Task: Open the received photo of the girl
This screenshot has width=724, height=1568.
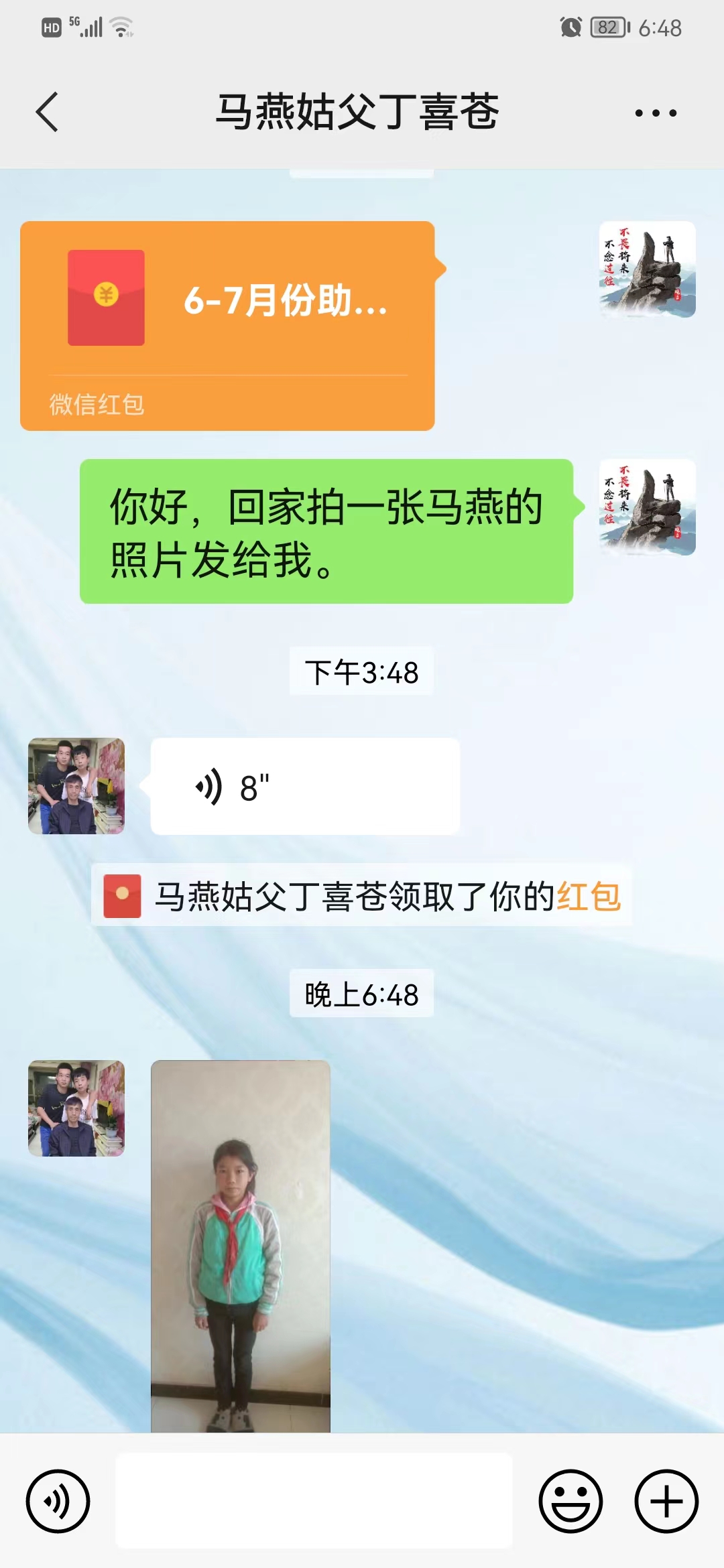Action: click(241, 1245)
